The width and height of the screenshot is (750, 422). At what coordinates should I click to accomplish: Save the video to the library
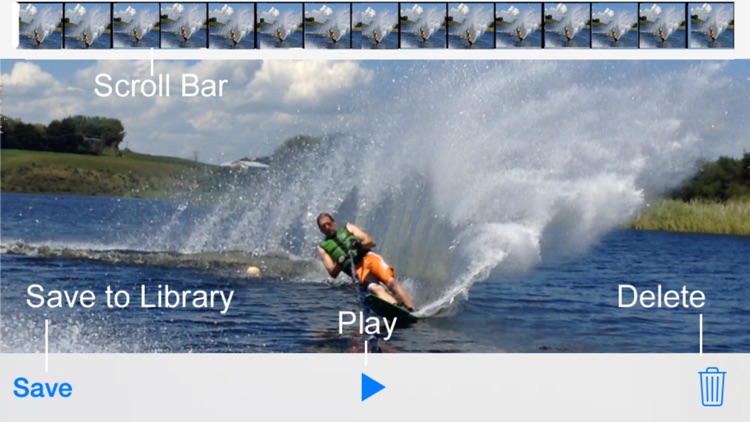(43, 388)
